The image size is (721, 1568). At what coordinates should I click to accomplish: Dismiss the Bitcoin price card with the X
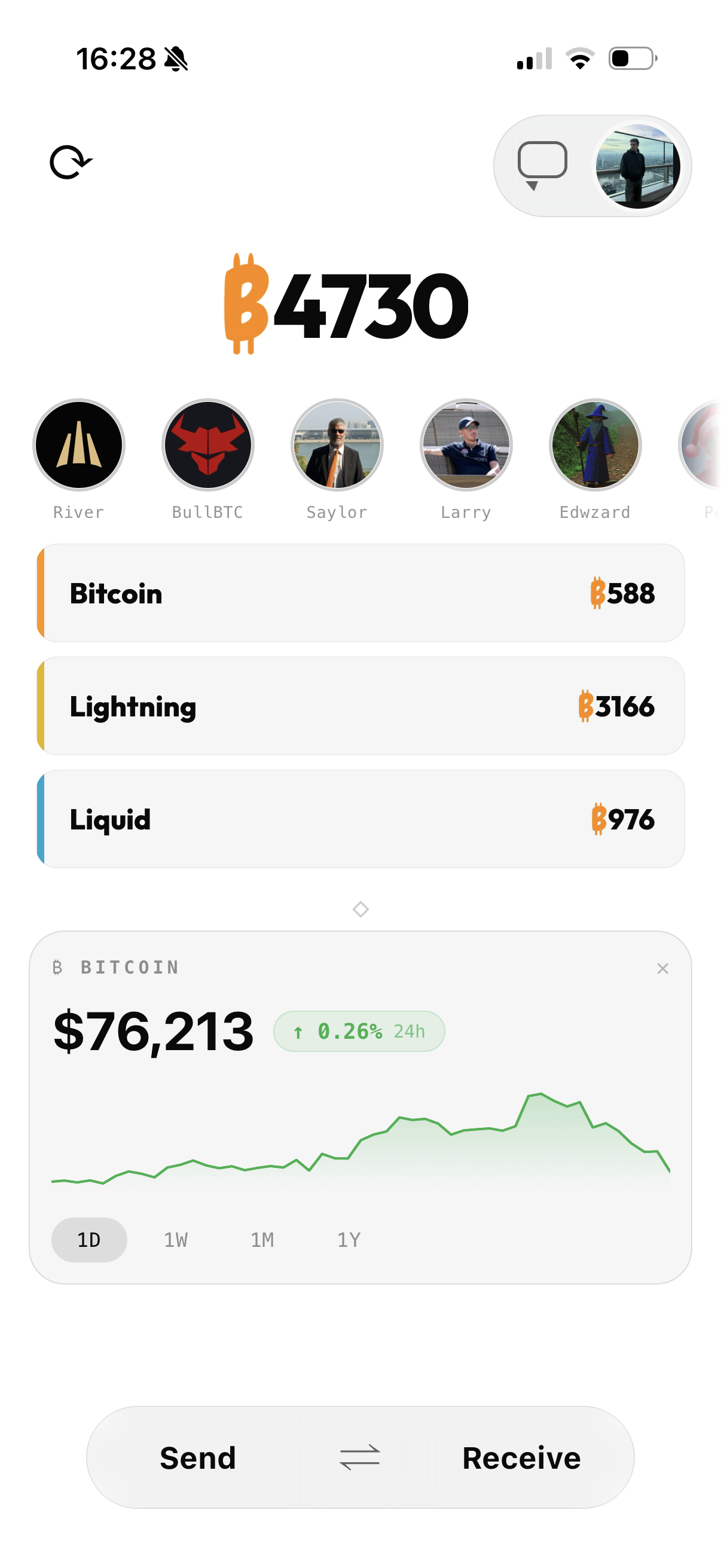[x=662, y=968]
